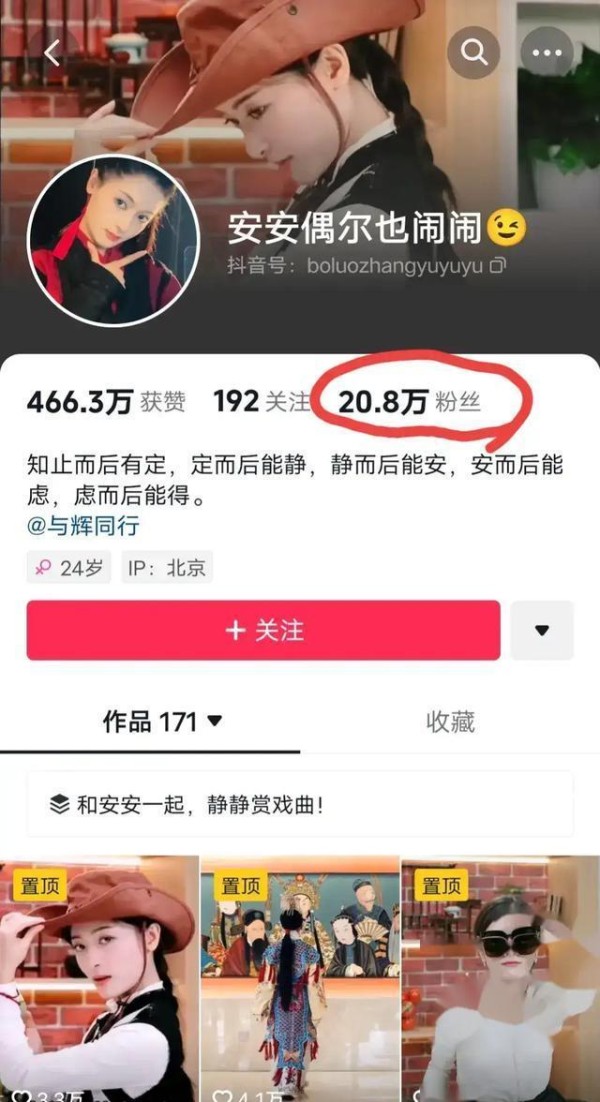The height and width of the screenshot is (1102, 600).
Task: Follow this account with the red 关注 button
Action: pyautogui.click(x=263, y=630)
